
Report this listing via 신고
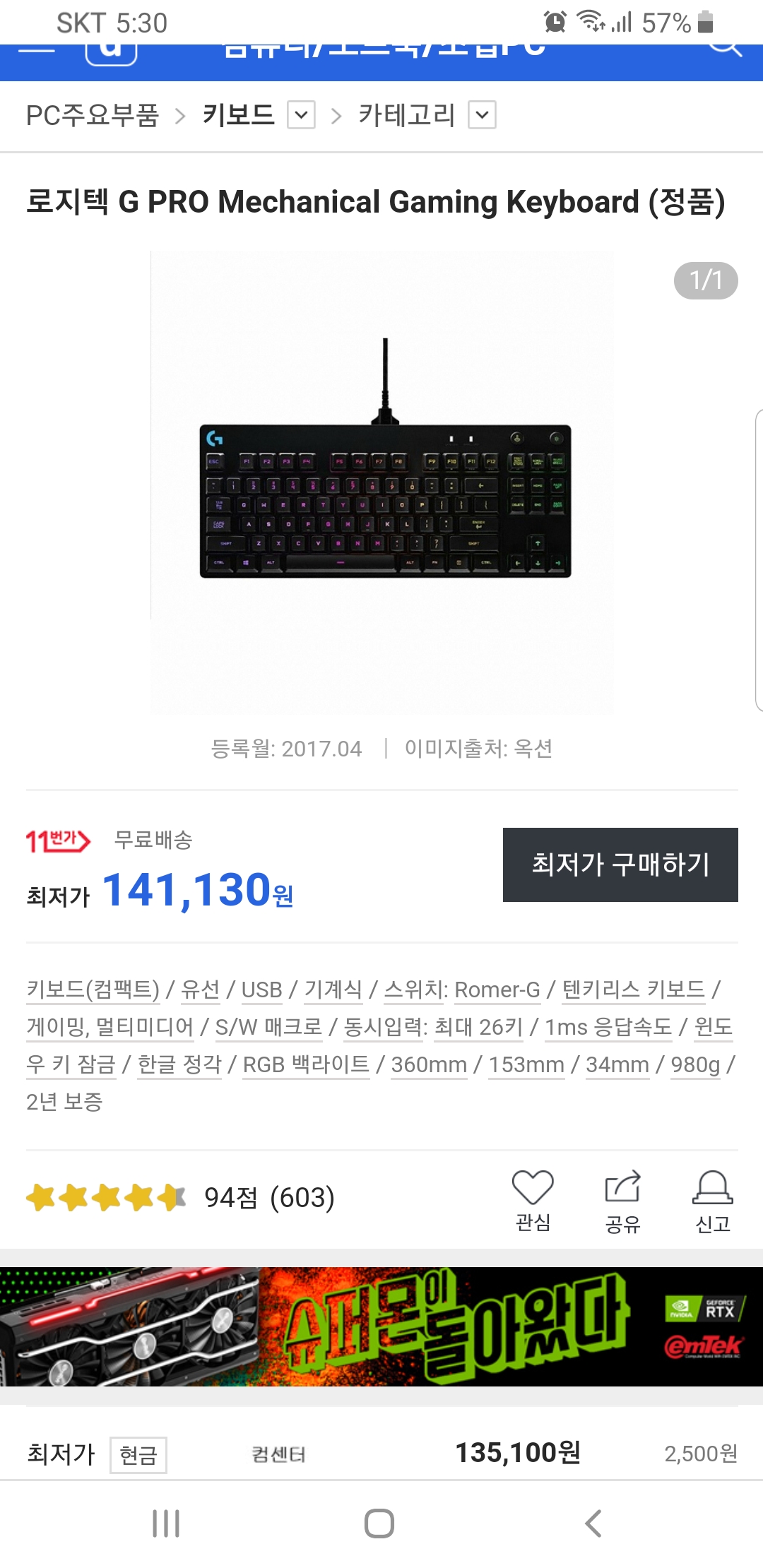(712, 1199)
